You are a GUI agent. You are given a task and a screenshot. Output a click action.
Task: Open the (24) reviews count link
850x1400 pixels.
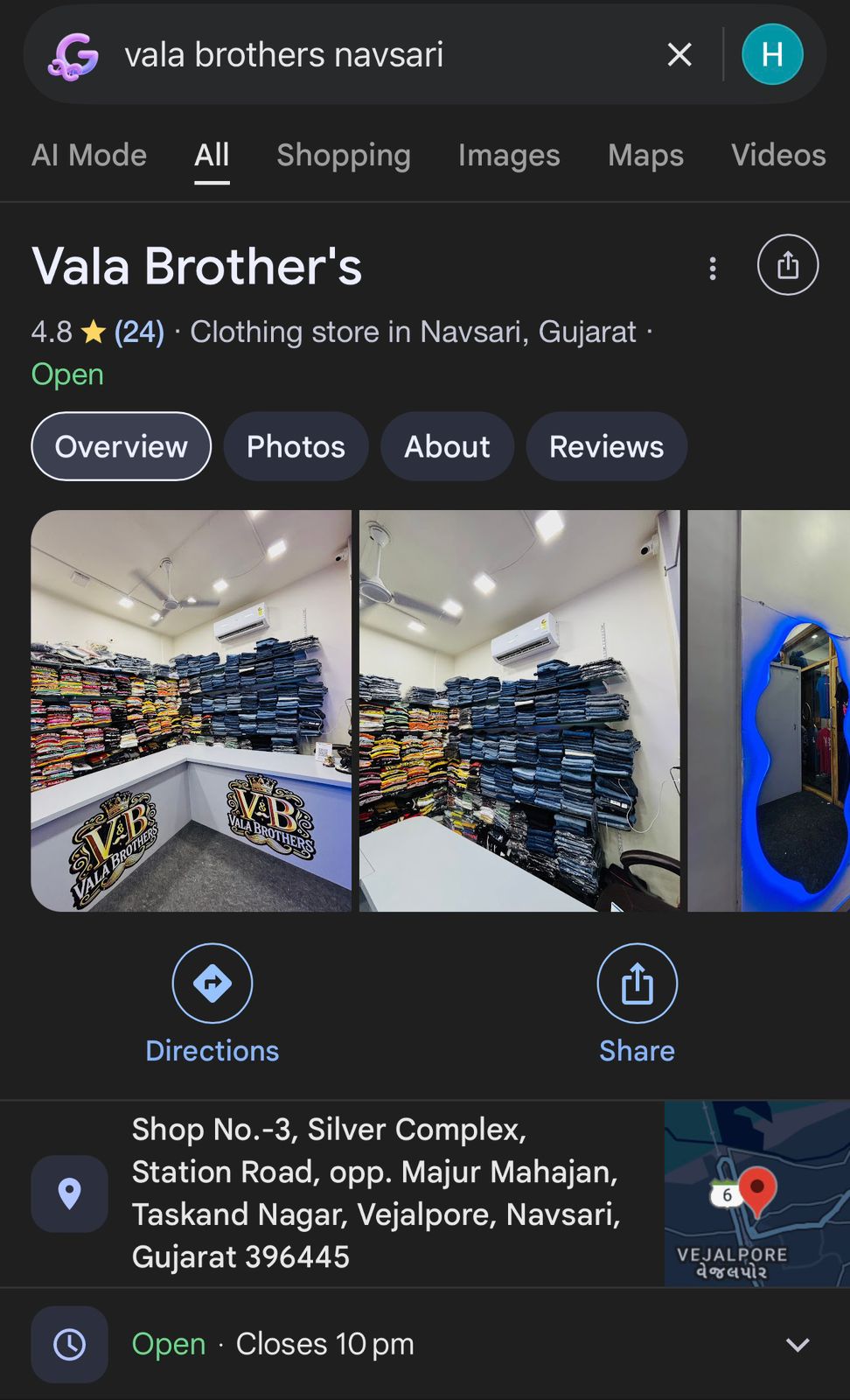[x=139, y=332]
